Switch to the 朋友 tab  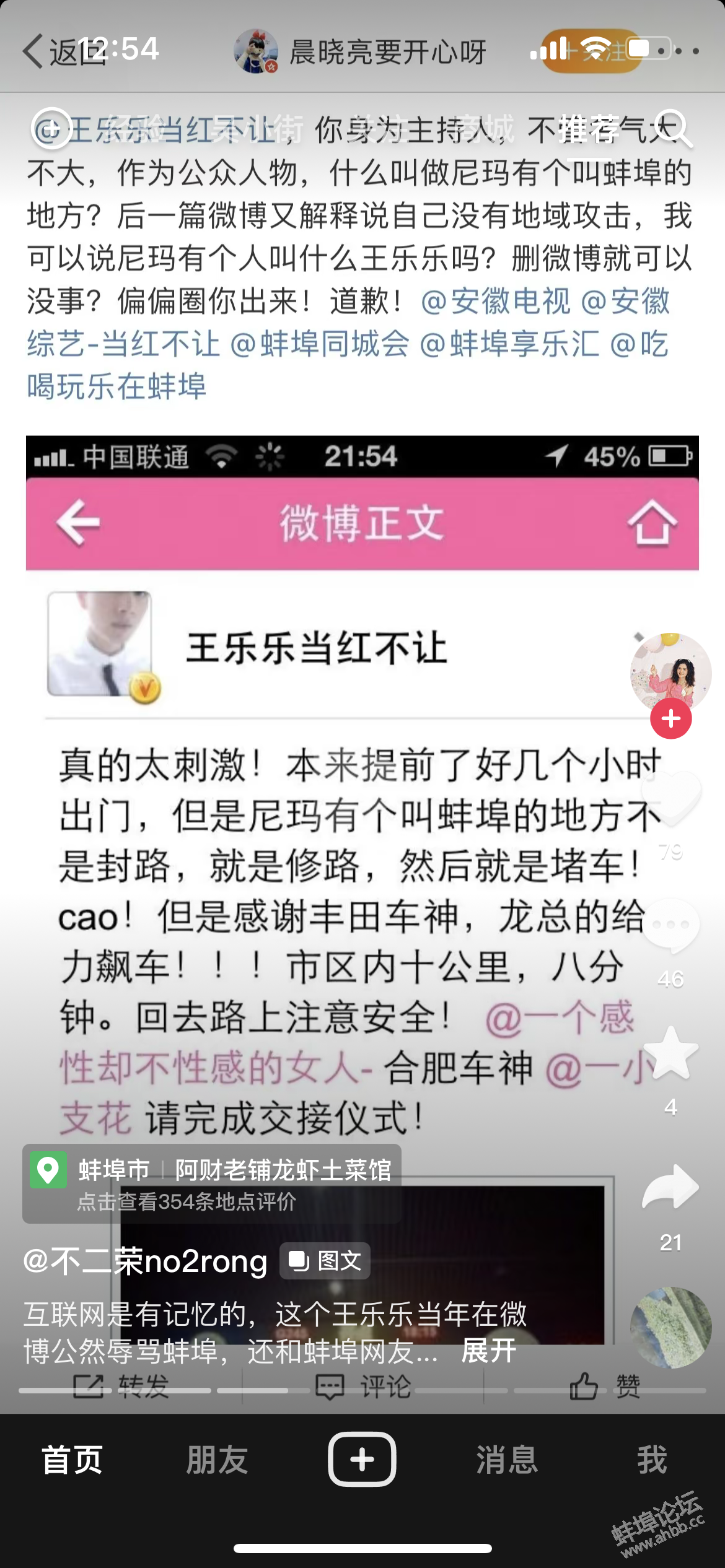(217, 1460)
